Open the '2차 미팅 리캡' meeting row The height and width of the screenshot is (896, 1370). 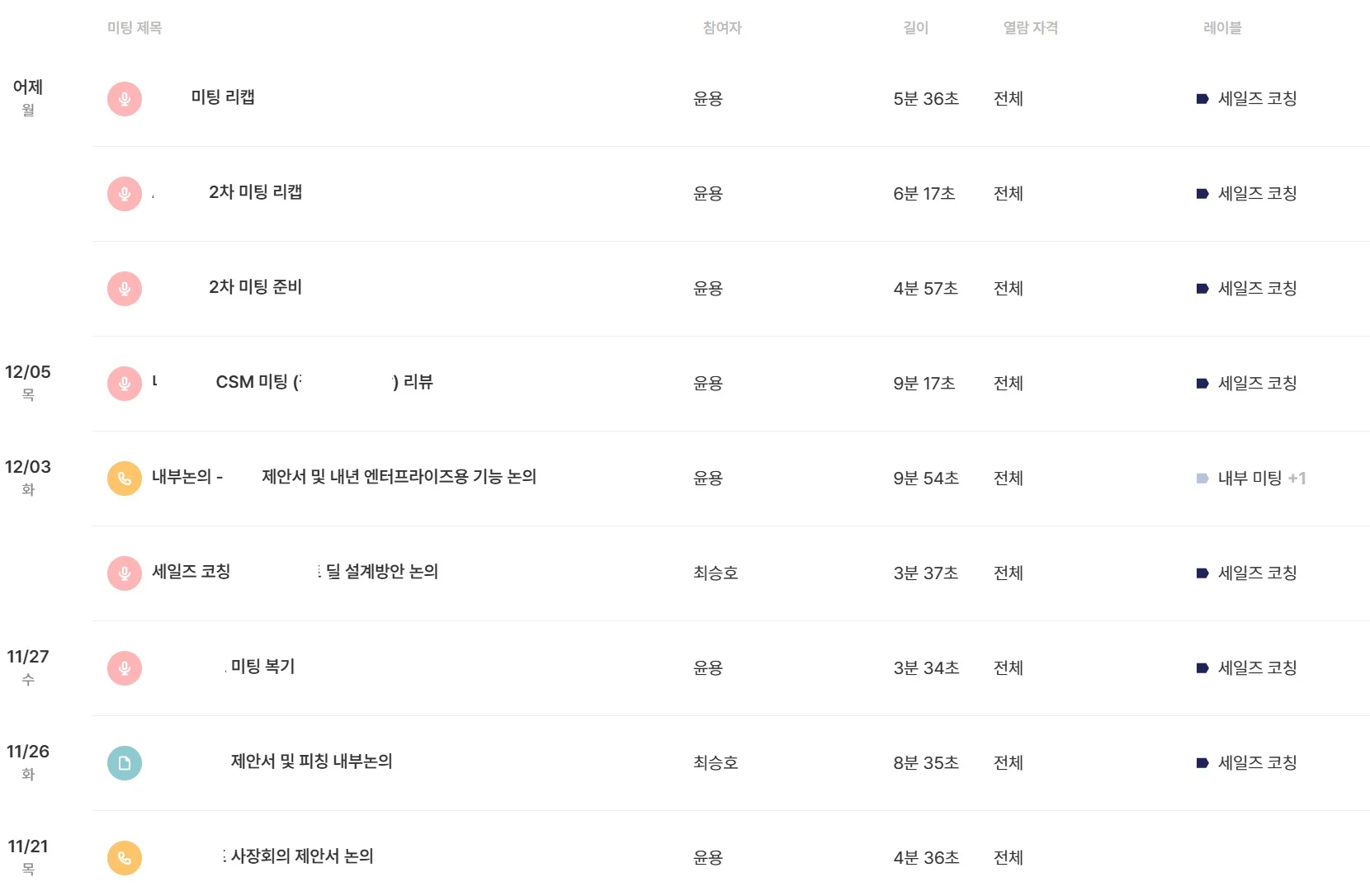pos(255,192)
